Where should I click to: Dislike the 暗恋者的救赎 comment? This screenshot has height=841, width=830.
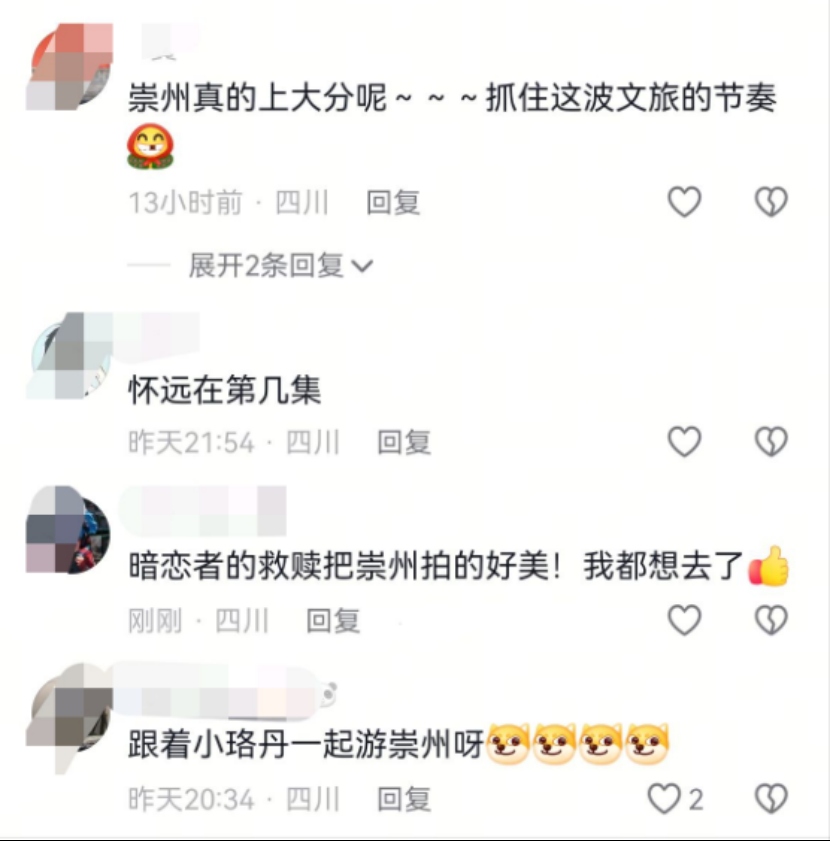[770, 621]
